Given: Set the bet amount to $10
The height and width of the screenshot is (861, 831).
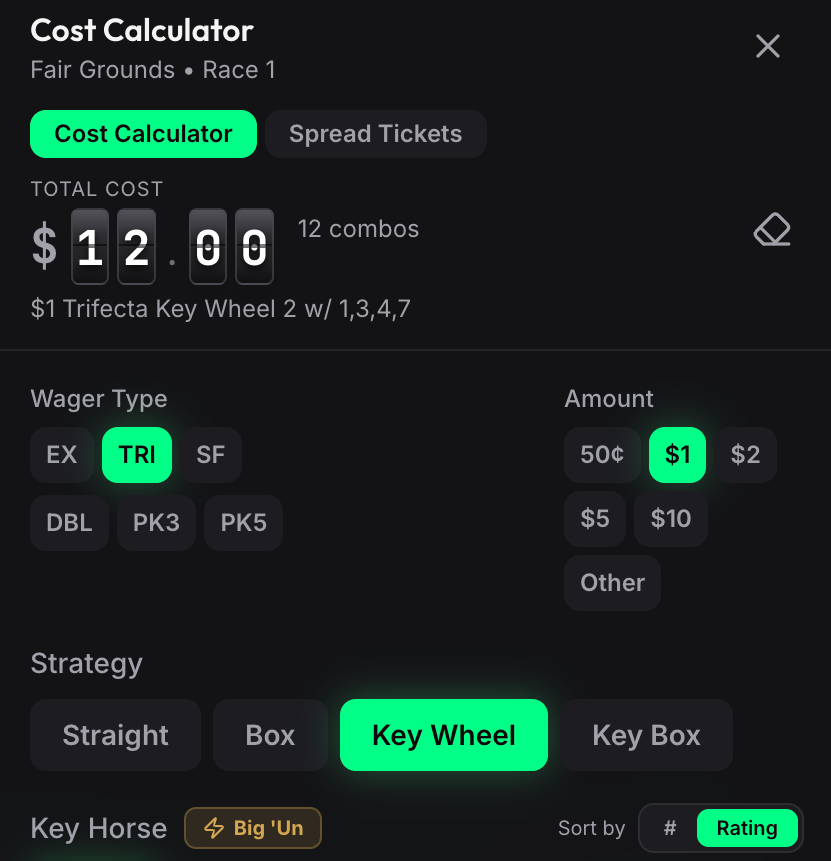Looking at the screenshot, I should tap(670, 519).
